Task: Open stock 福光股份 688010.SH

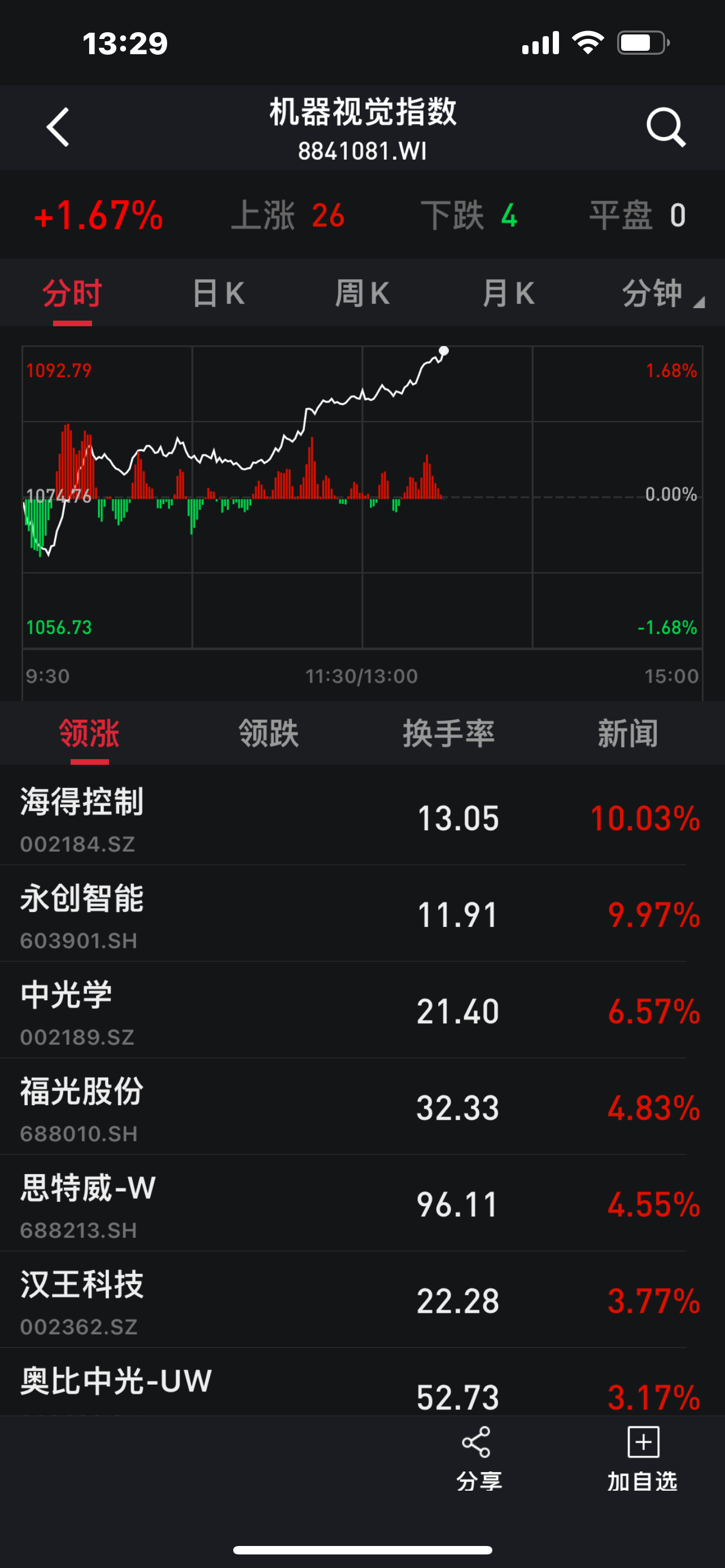Action: point(362,1106)
